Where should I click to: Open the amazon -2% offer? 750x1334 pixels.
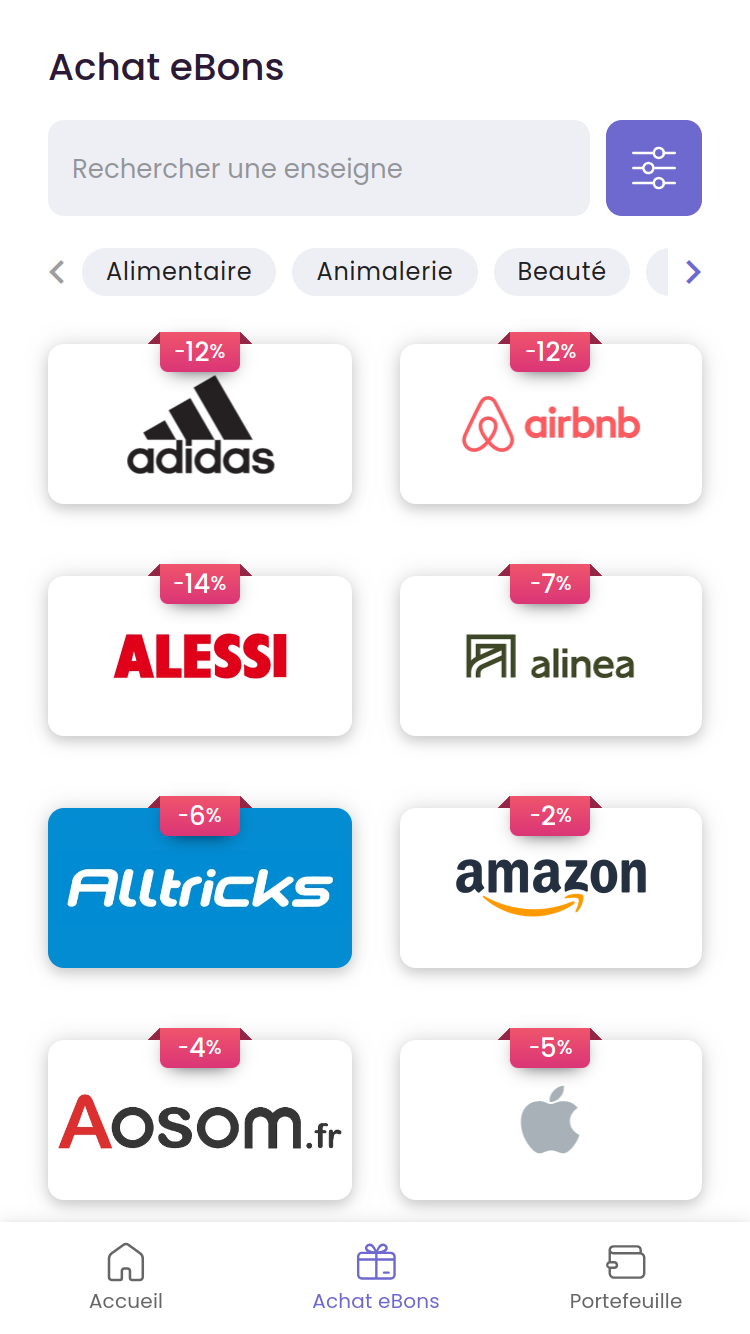(551, 890)
